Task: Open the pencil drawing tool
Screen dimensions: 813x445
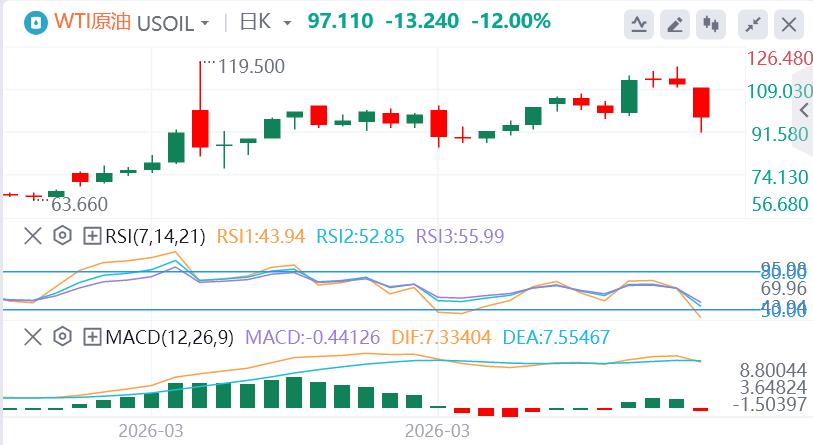Action: click(x=676, y=24)
